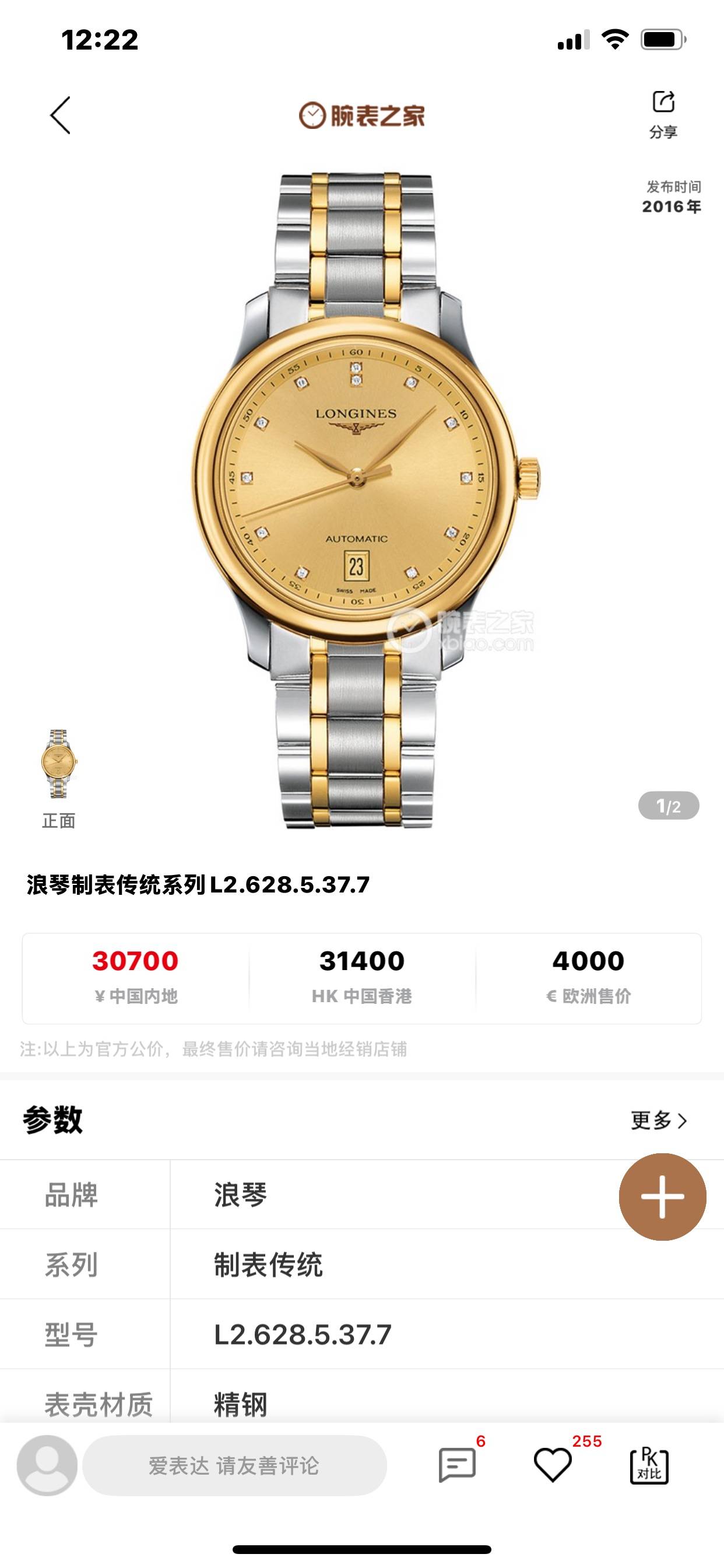
Task: Open the user avatar profile
Action: coord(47,1465)
